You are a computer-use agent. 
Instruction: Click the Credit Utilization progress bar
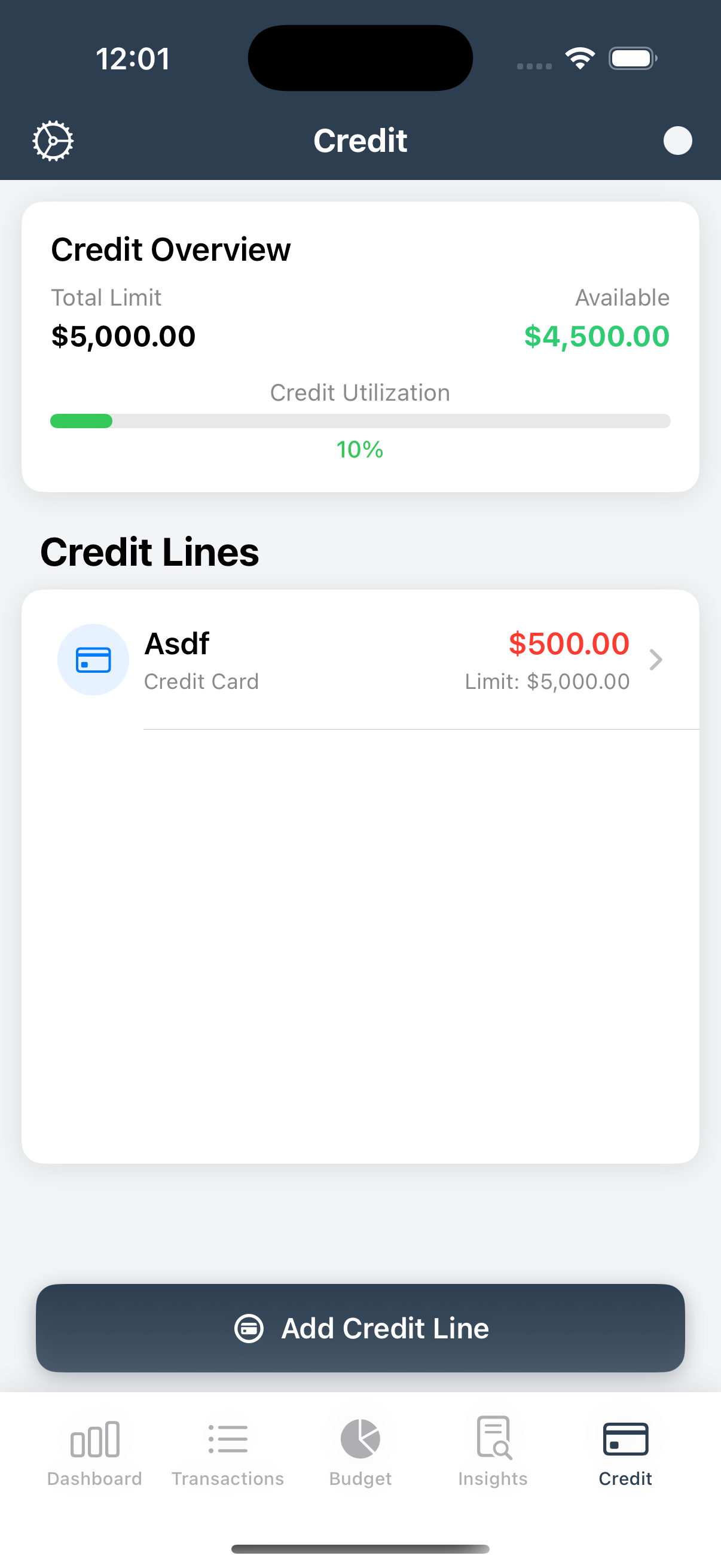coord(359,420)
